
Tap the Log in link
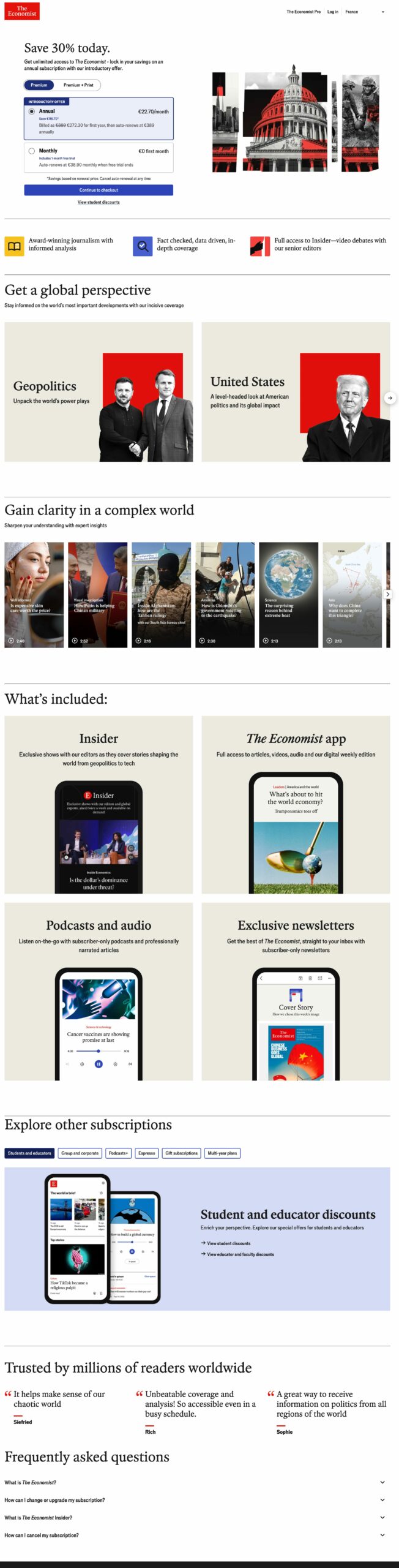[x=332, y=12]
